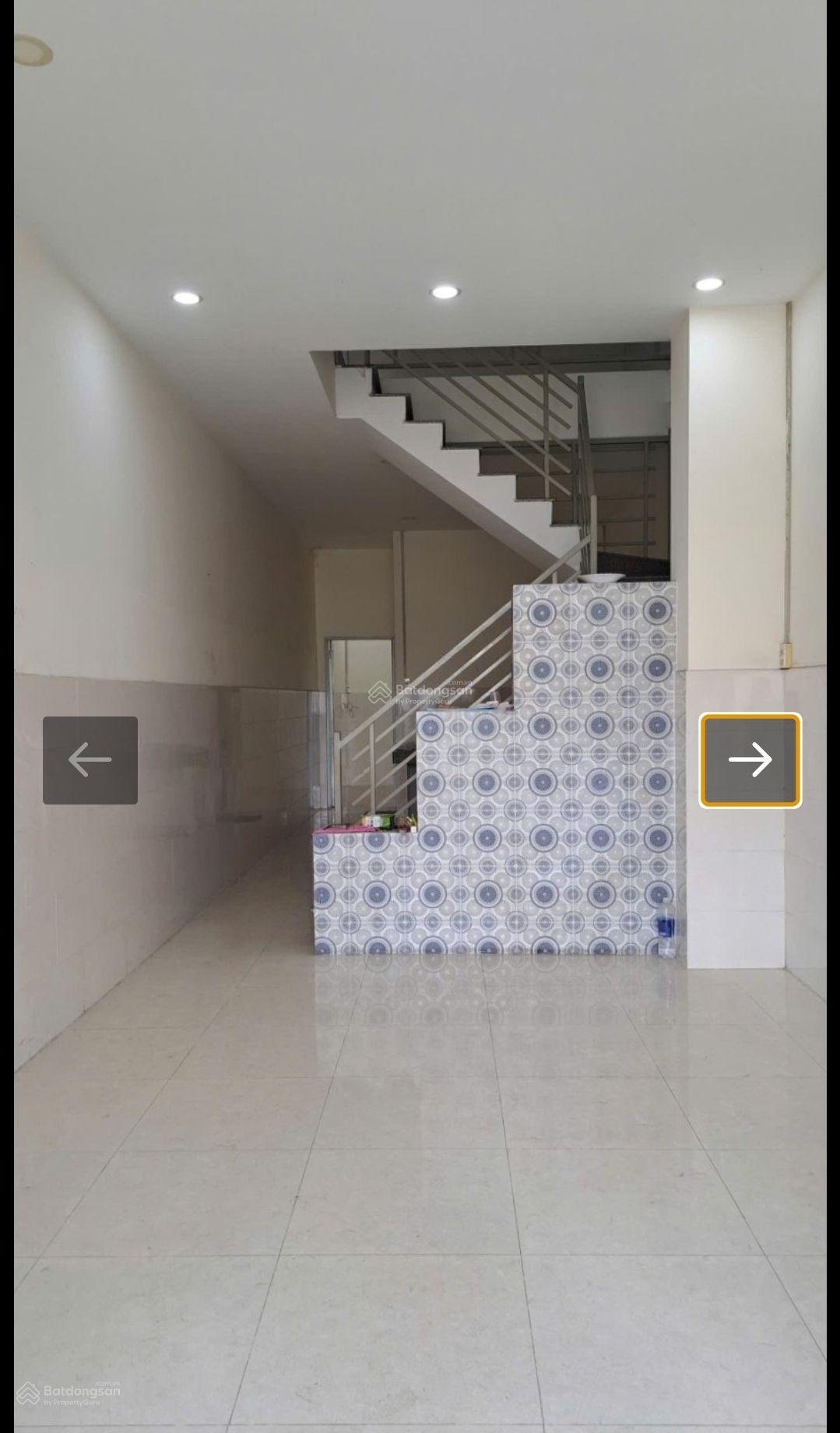Image resolution: width=840 pixels, height=1433 pixels.
Task: Go to the next photo
Action: 750,760
